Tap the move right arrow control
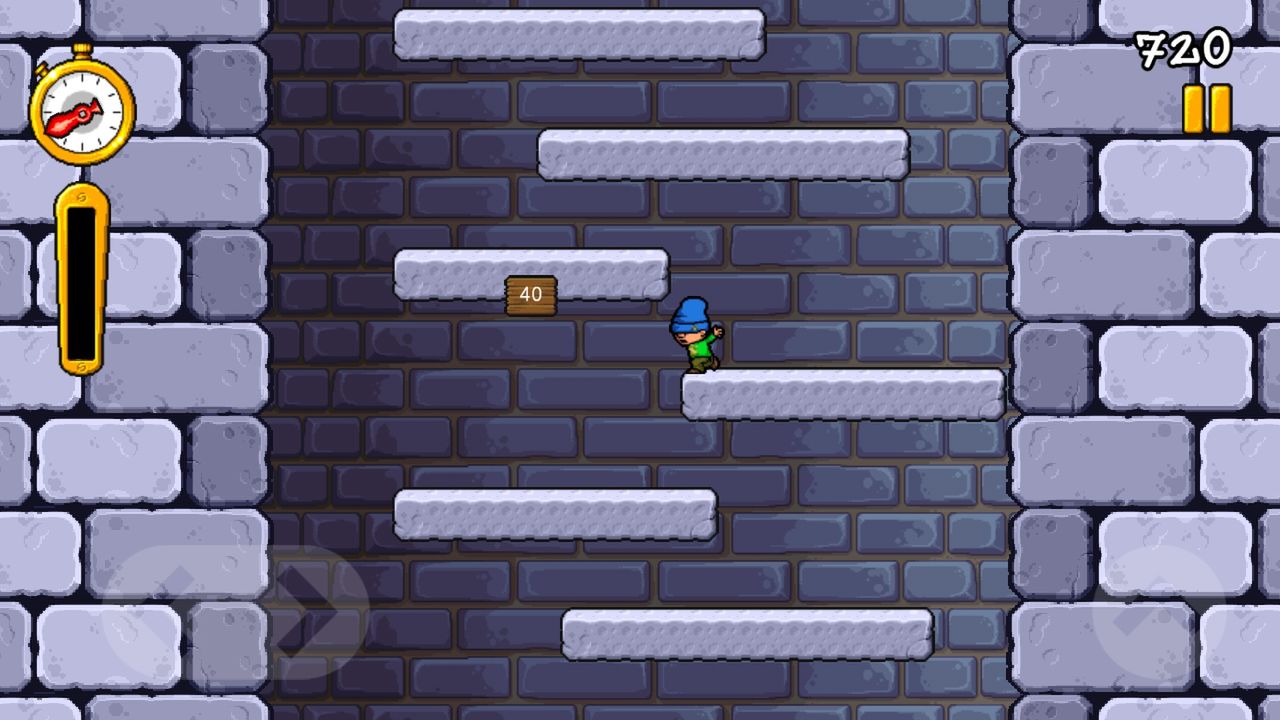Viewport: 1280px width, 720px height. click(310, 612)
